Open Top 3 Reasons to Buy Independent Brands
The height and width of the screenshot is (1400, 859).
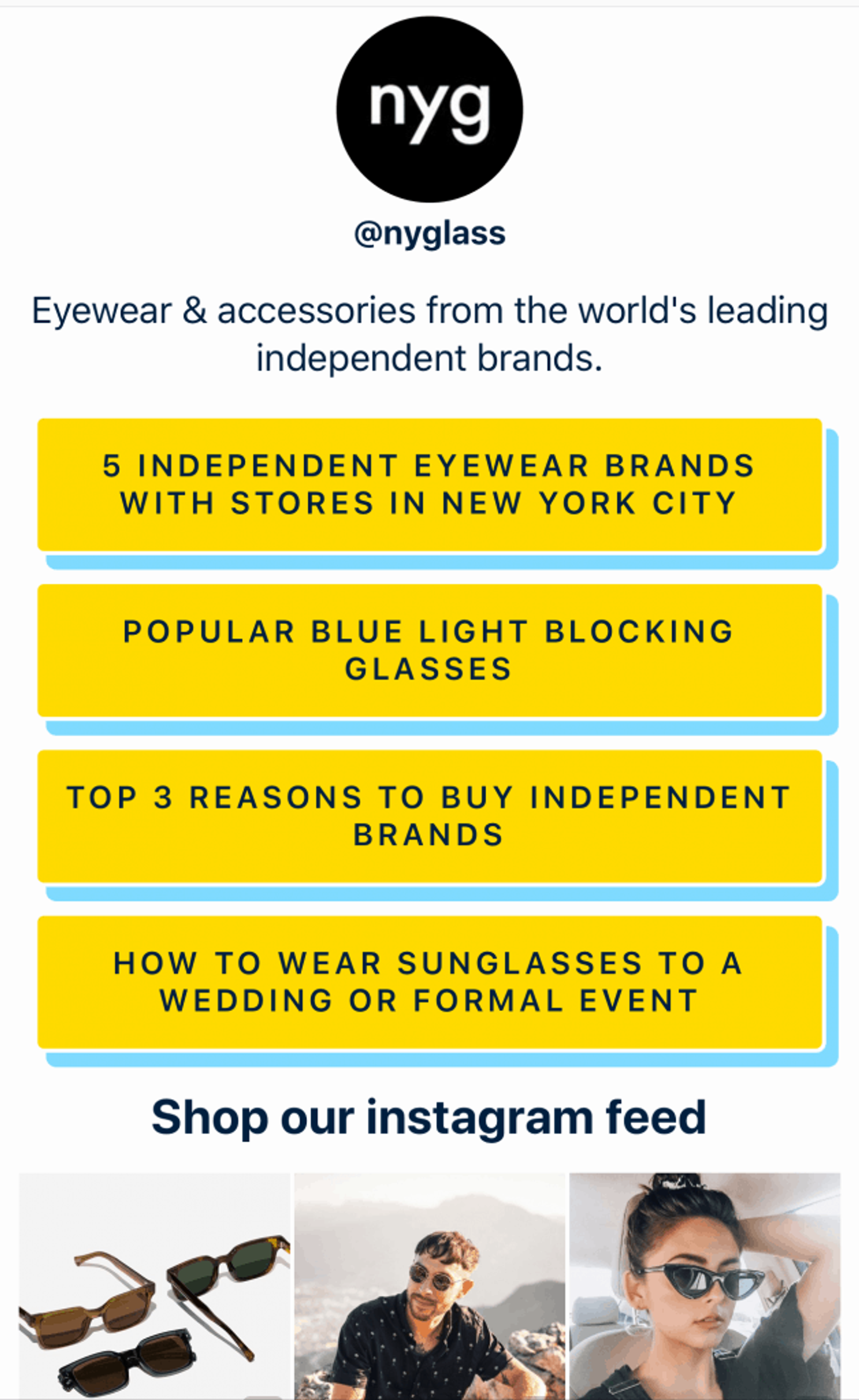[x=430, y=817]
